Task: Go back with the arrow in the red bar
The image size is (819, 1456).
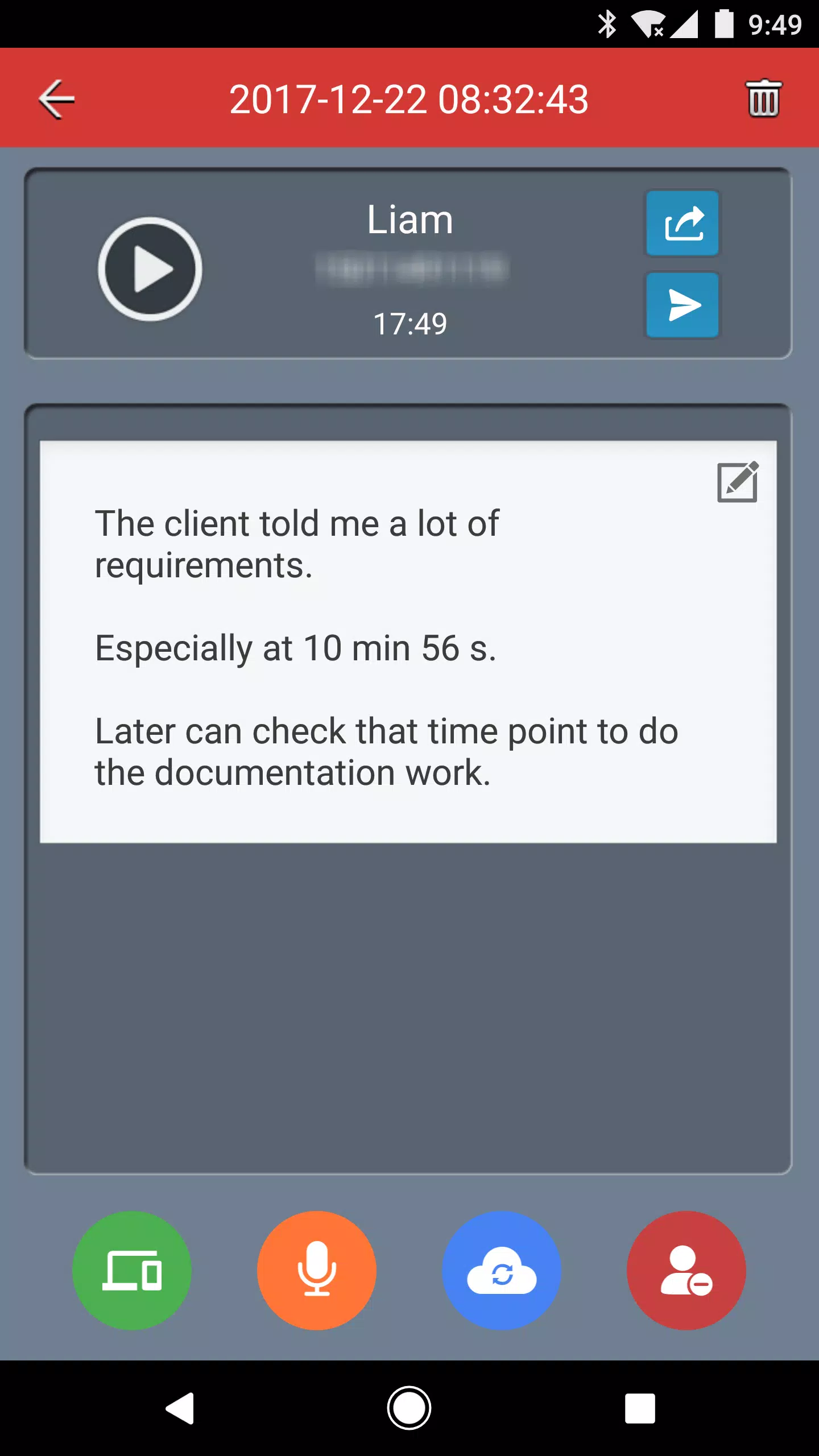Action: click(56, 98)
